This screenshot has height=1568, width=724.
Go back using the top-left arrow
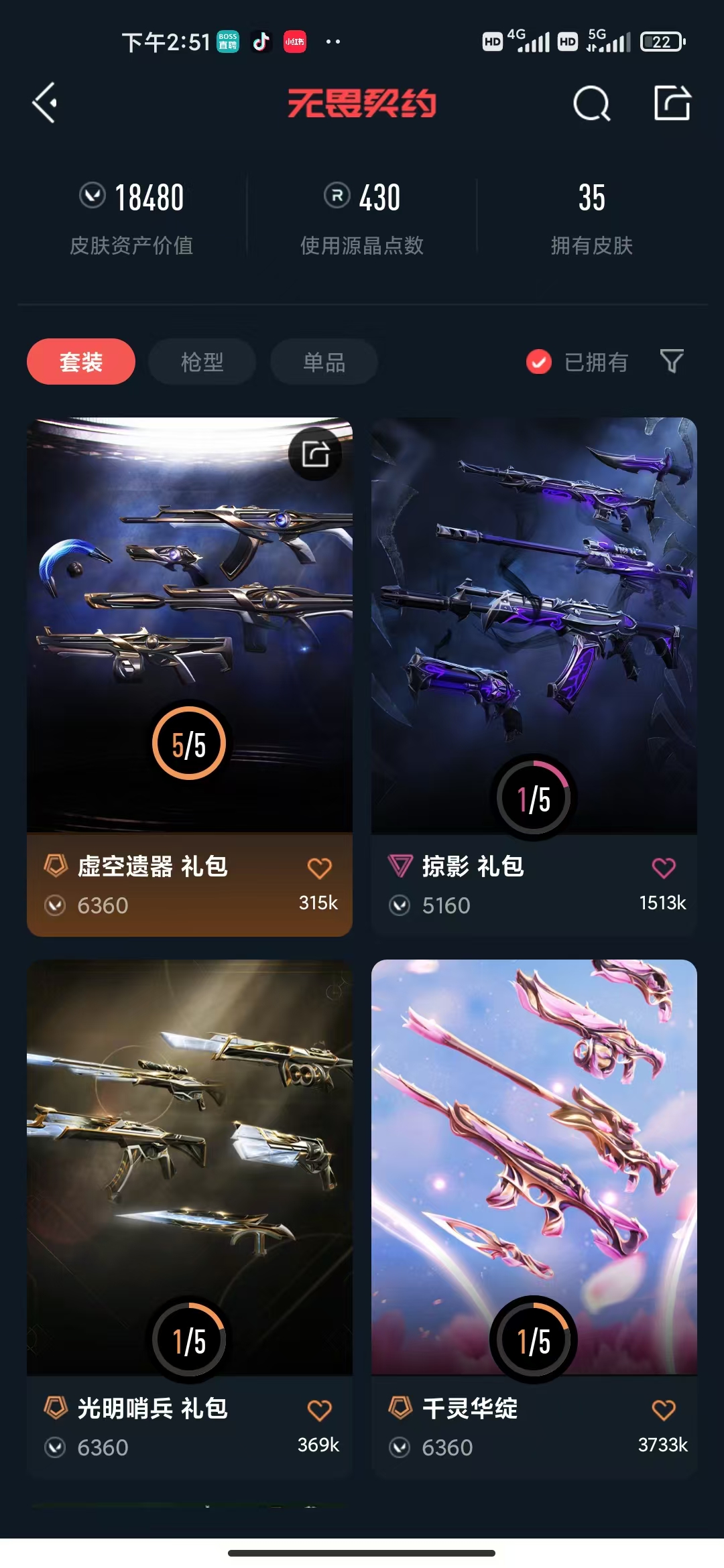[x=44, y=103]
